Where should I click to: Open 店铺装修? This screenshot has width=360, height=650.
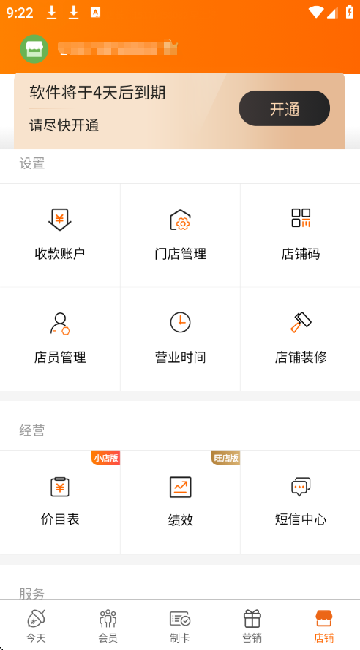[300, 339]
